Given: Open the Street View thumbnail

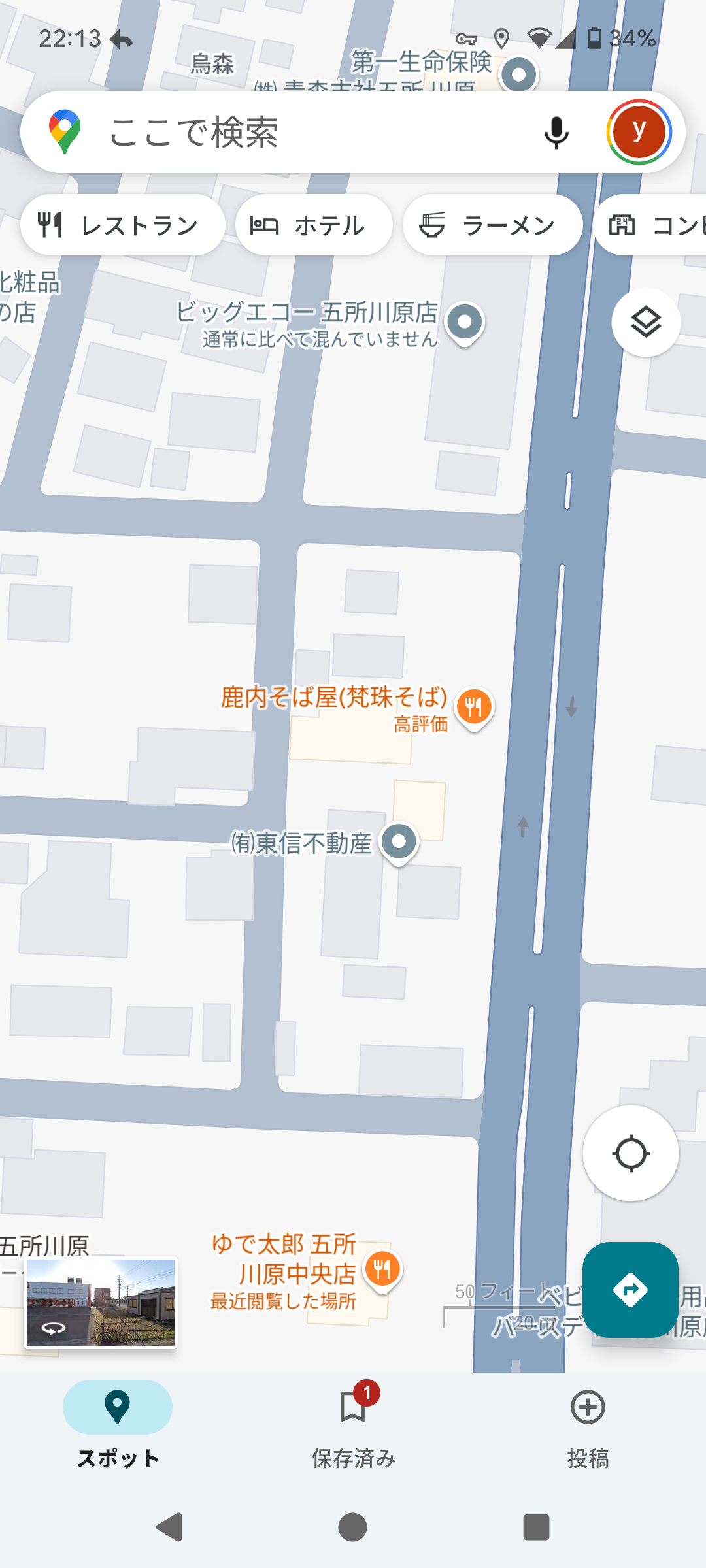Looking at the screenshot, I should 101,1303.
